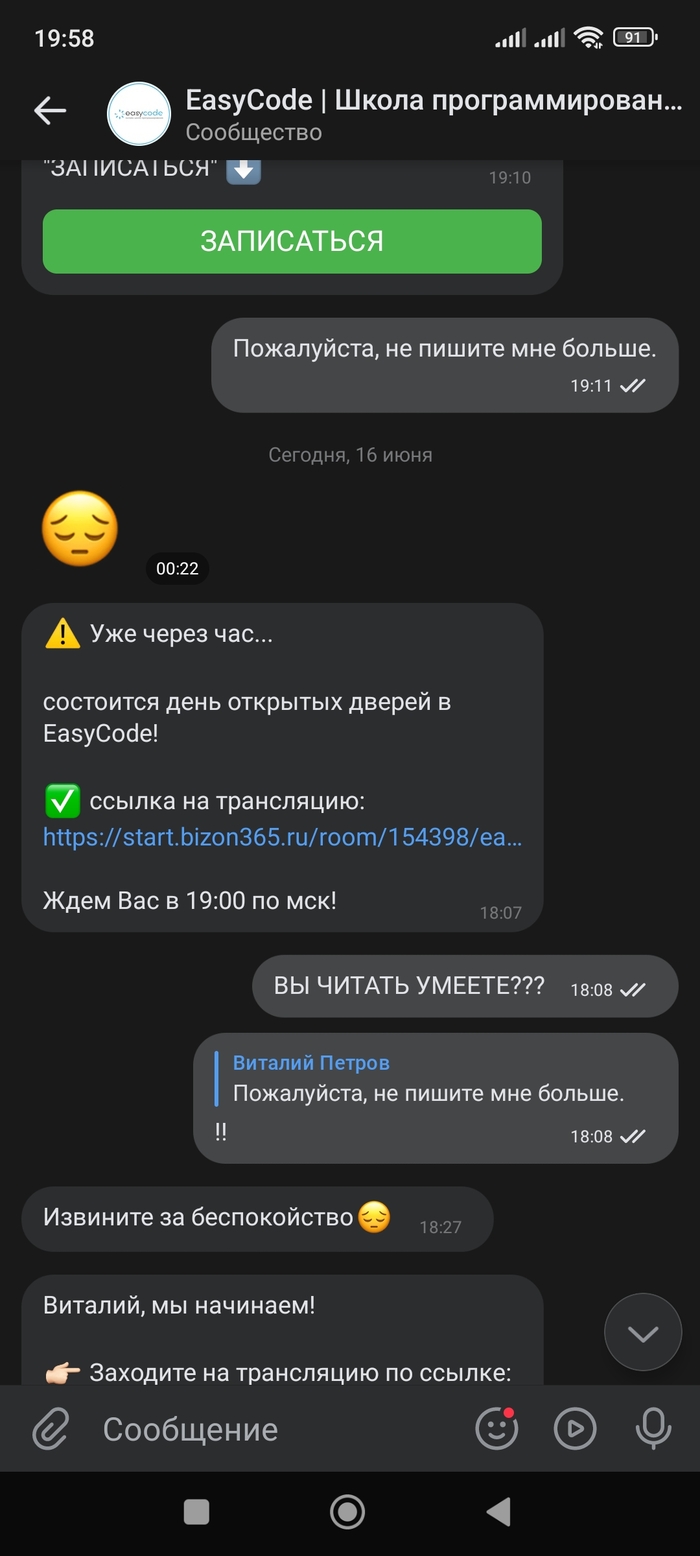The height and width of the screenshot is (1556, 700).
Task: Record a voice message with microphone
Action: [653, 1429]
